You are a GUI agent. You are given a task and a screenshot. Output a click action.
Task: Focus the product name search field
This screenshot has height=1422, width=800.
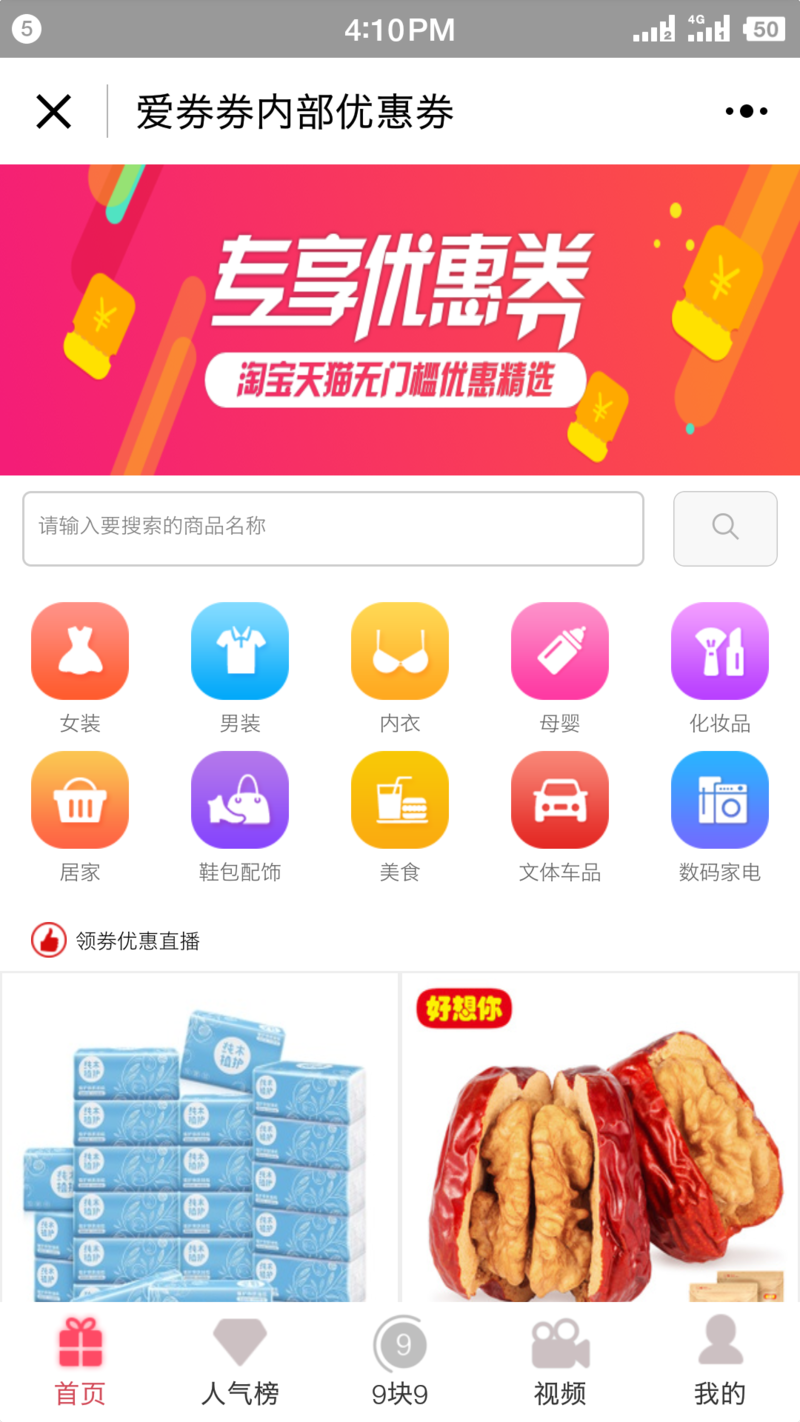point(333,528)
